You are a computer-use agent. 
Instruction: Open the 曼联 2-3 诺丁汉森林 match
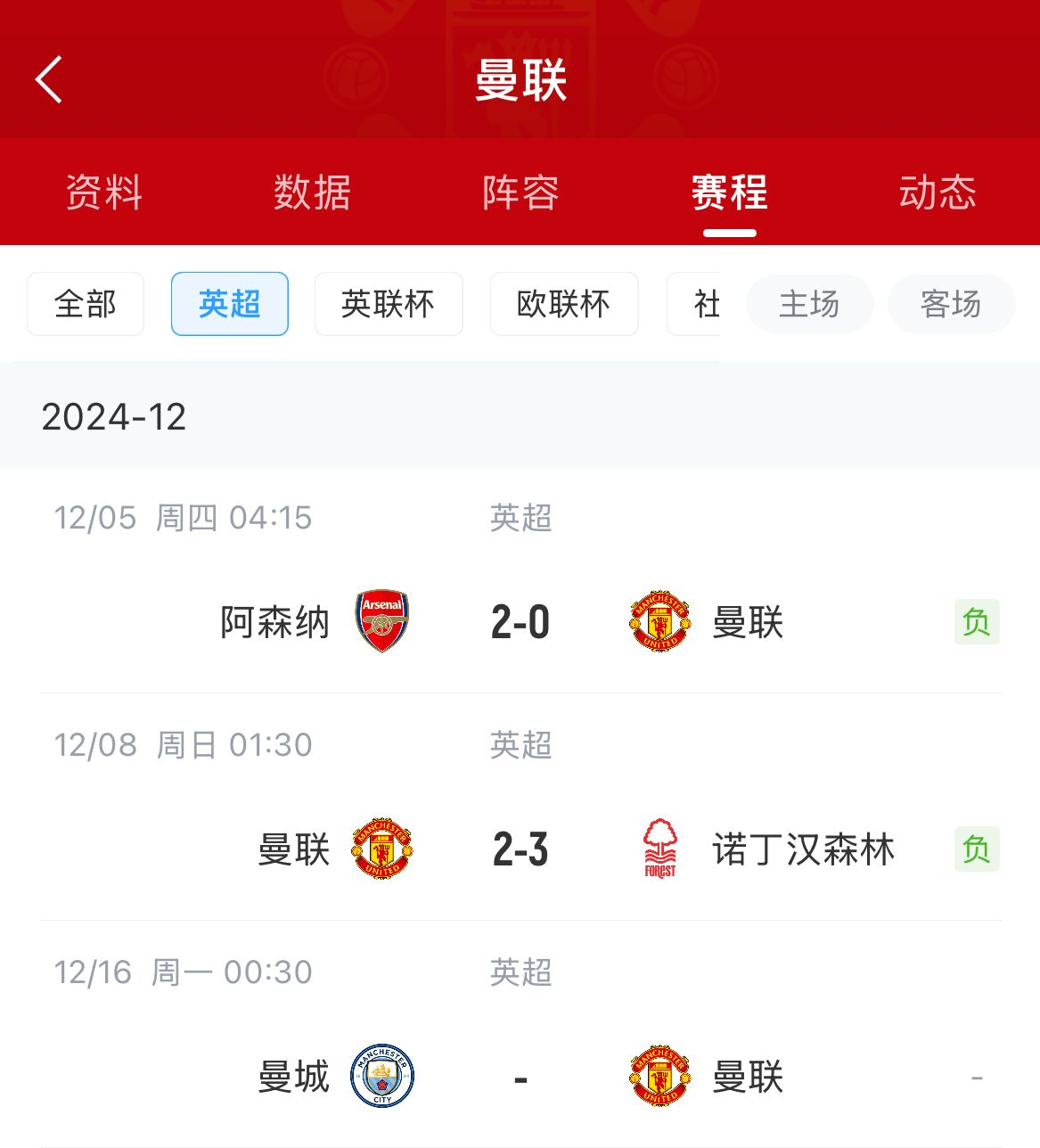(x=520, y=849)
